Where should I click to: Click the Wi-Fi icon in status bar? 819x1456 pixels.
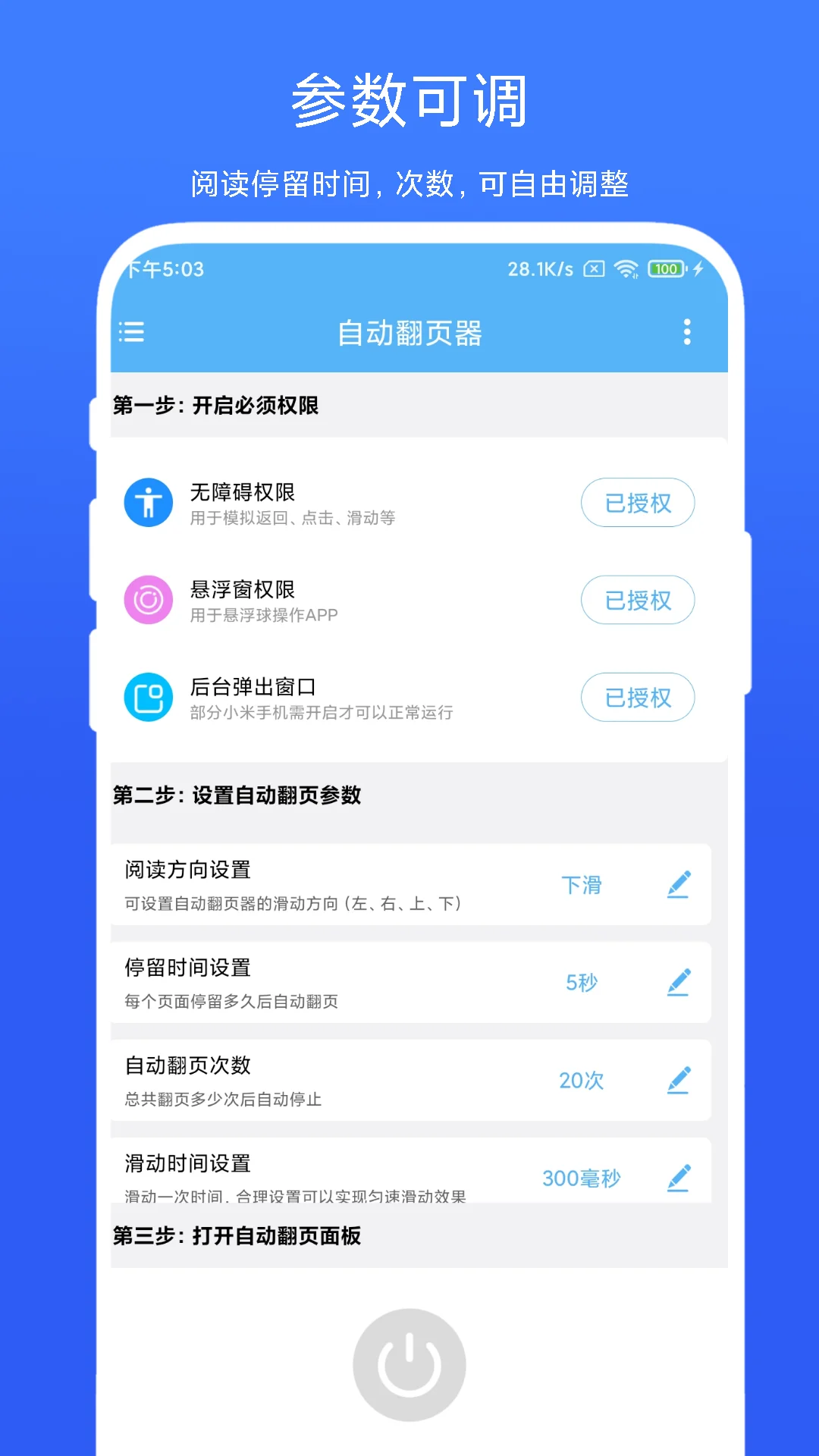tap(626, 268)
